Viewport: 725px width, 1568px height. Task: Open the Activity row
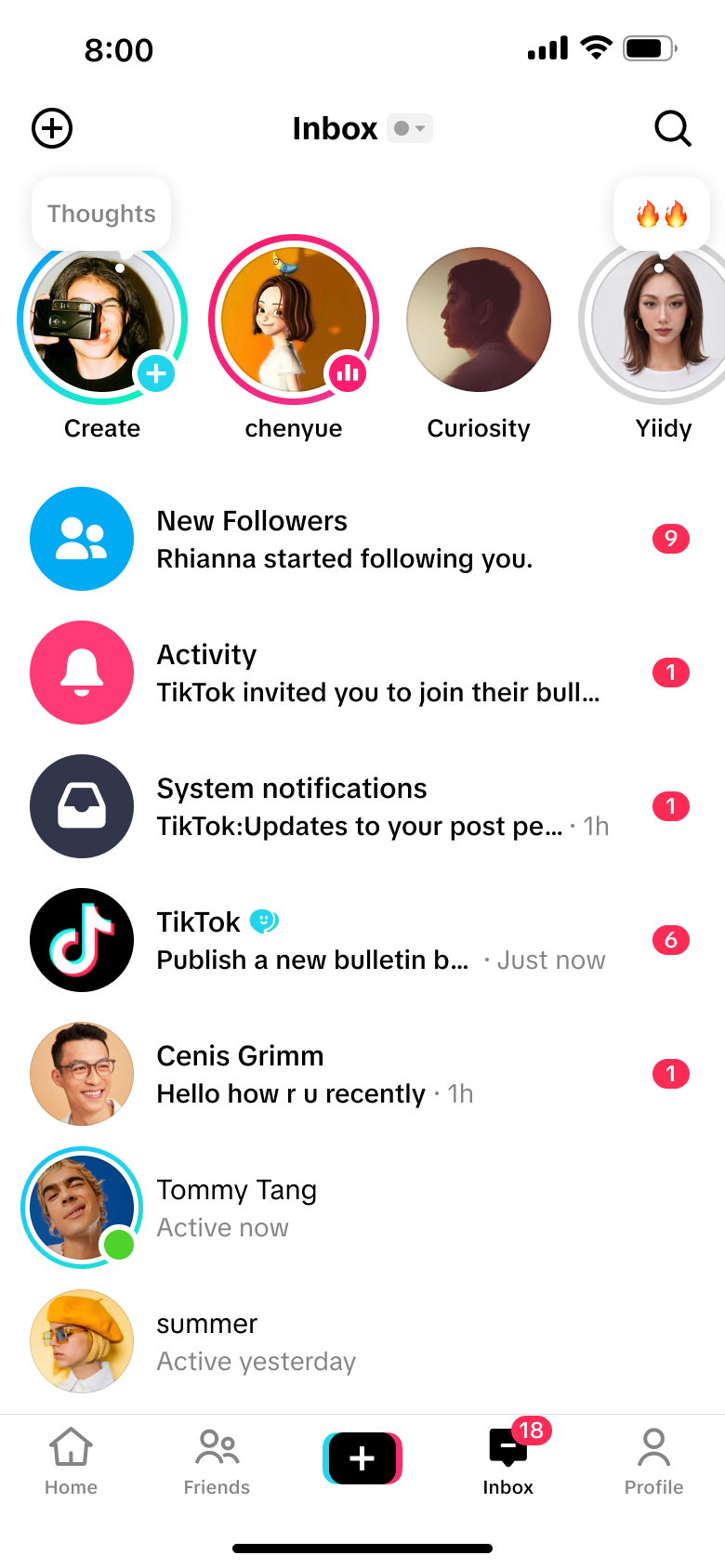(x=362, y=673)
